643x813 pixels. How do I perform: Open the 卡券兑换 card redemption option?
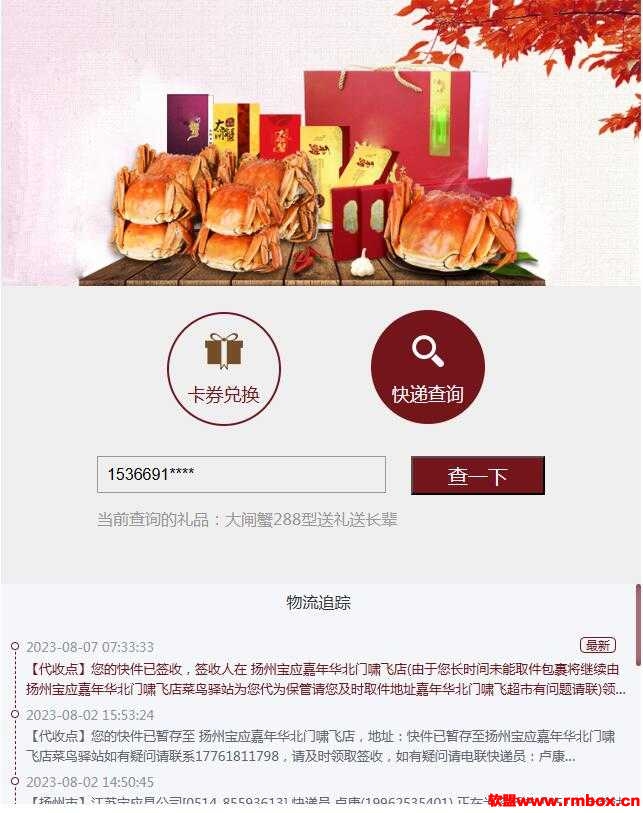click(x=224, y=369)
